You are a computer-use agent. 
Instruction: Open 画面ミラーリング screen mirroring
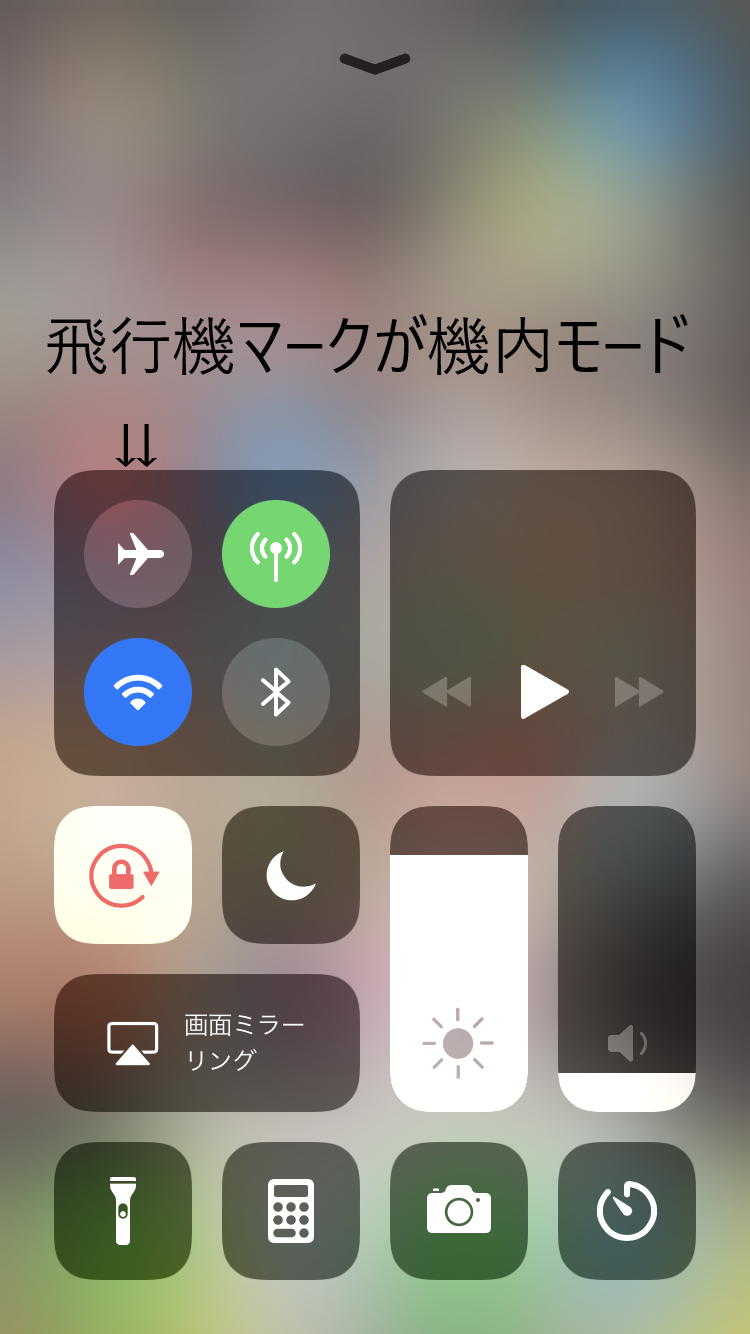[207, 1043]
